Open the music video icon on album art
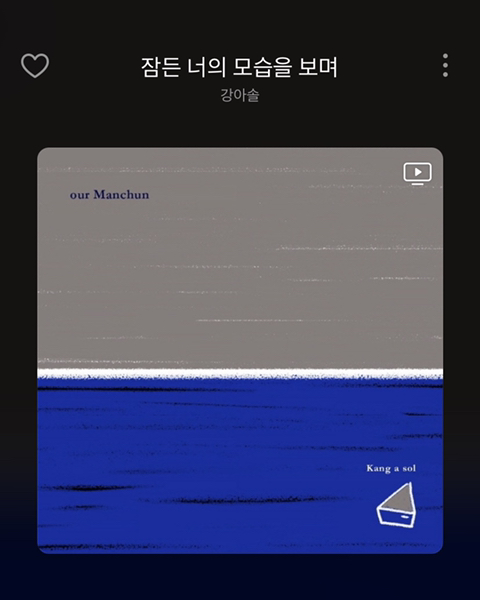480x600 pixels. (x=417, y=174)
